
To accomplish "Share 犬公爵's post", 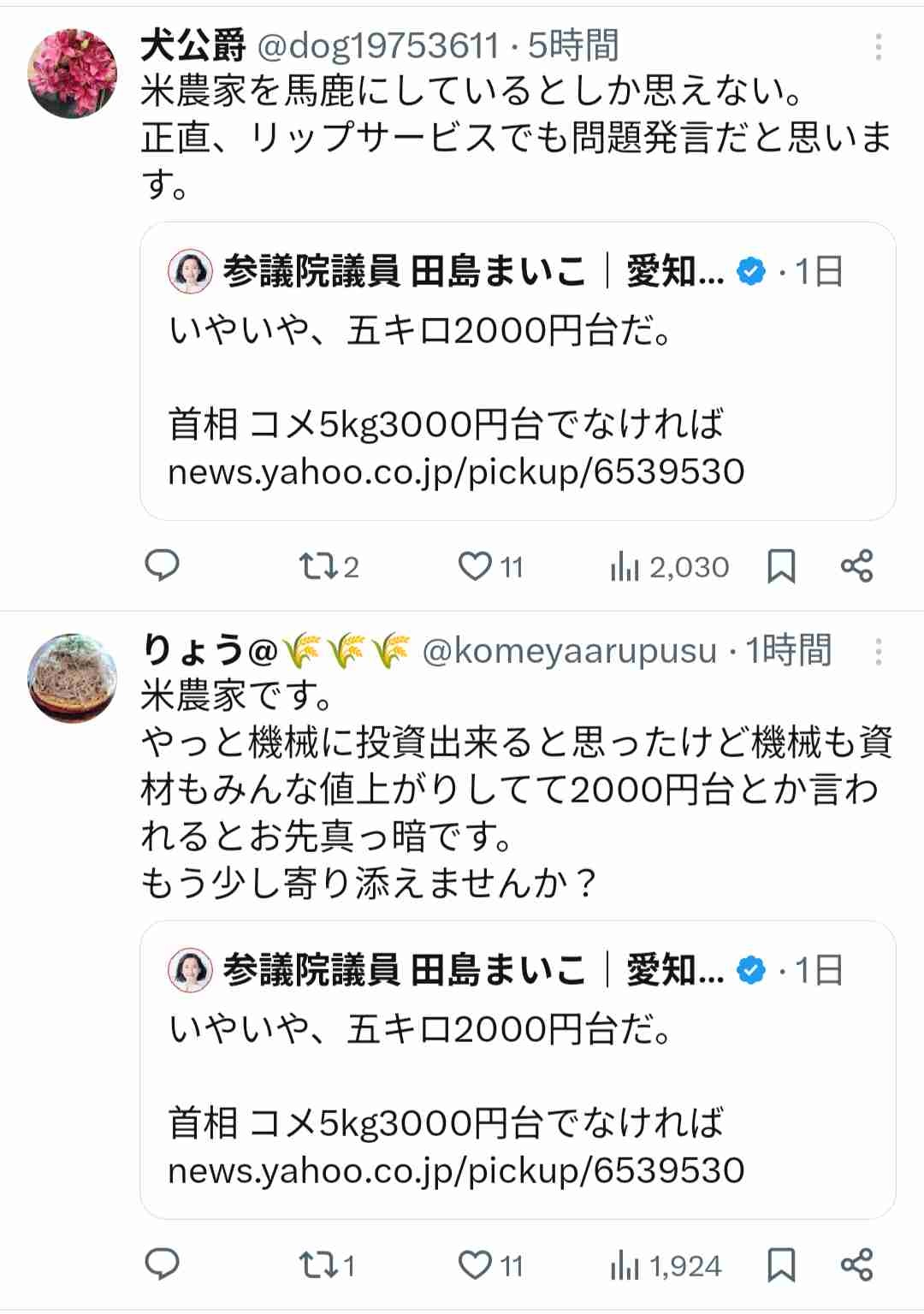I will (856, 566).
